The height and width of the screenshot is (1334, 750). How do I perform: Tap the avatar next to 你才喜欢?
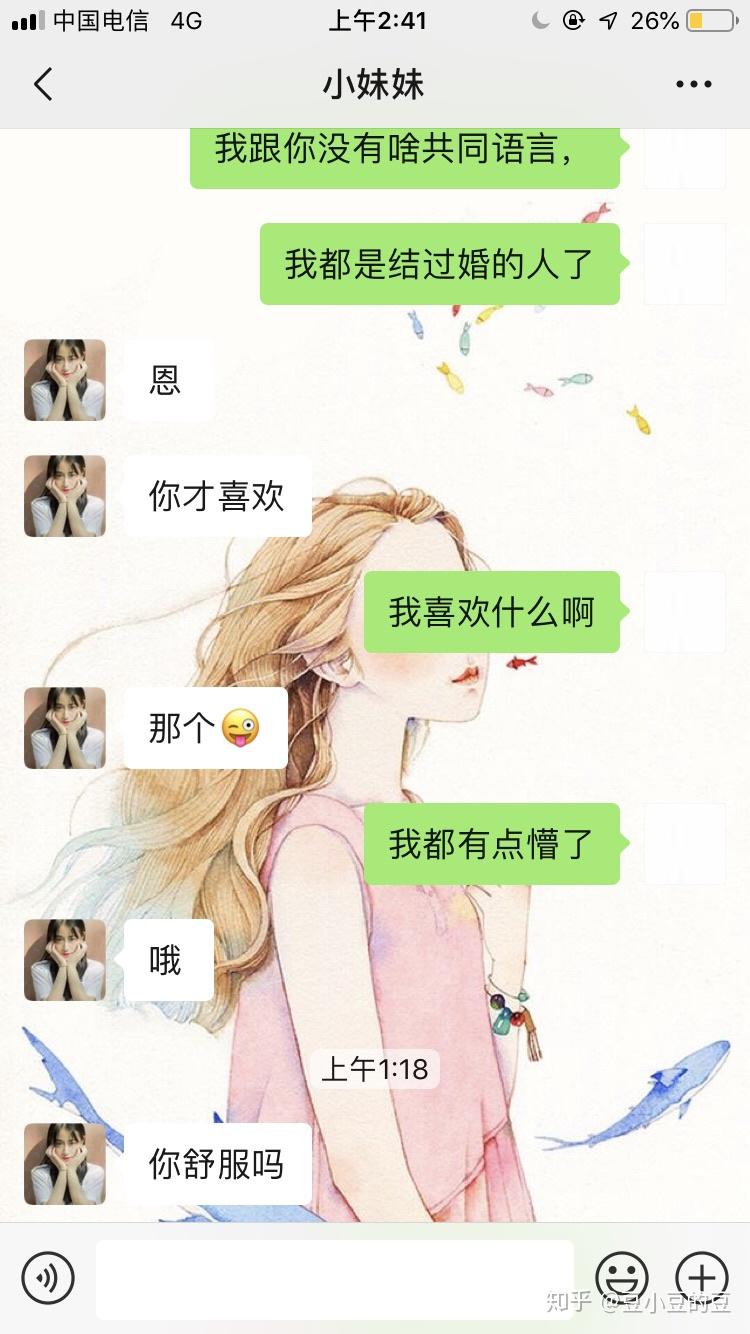coord(65,496)
